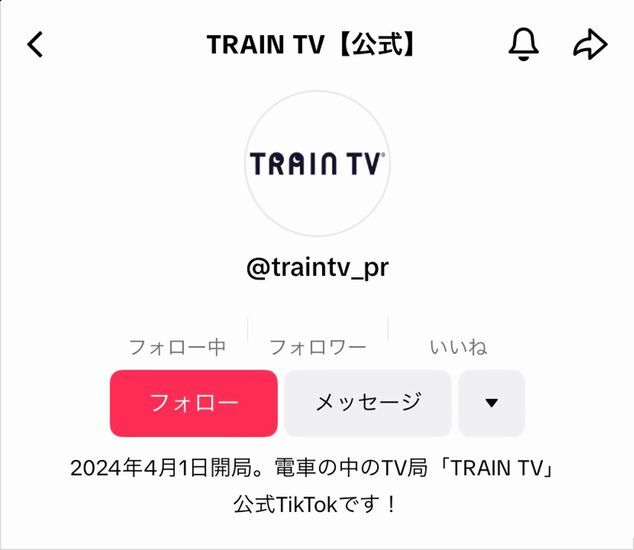Open the TRAIN TV profile picture
This screenshot has width=634, height=550.
tap(317, 164)
